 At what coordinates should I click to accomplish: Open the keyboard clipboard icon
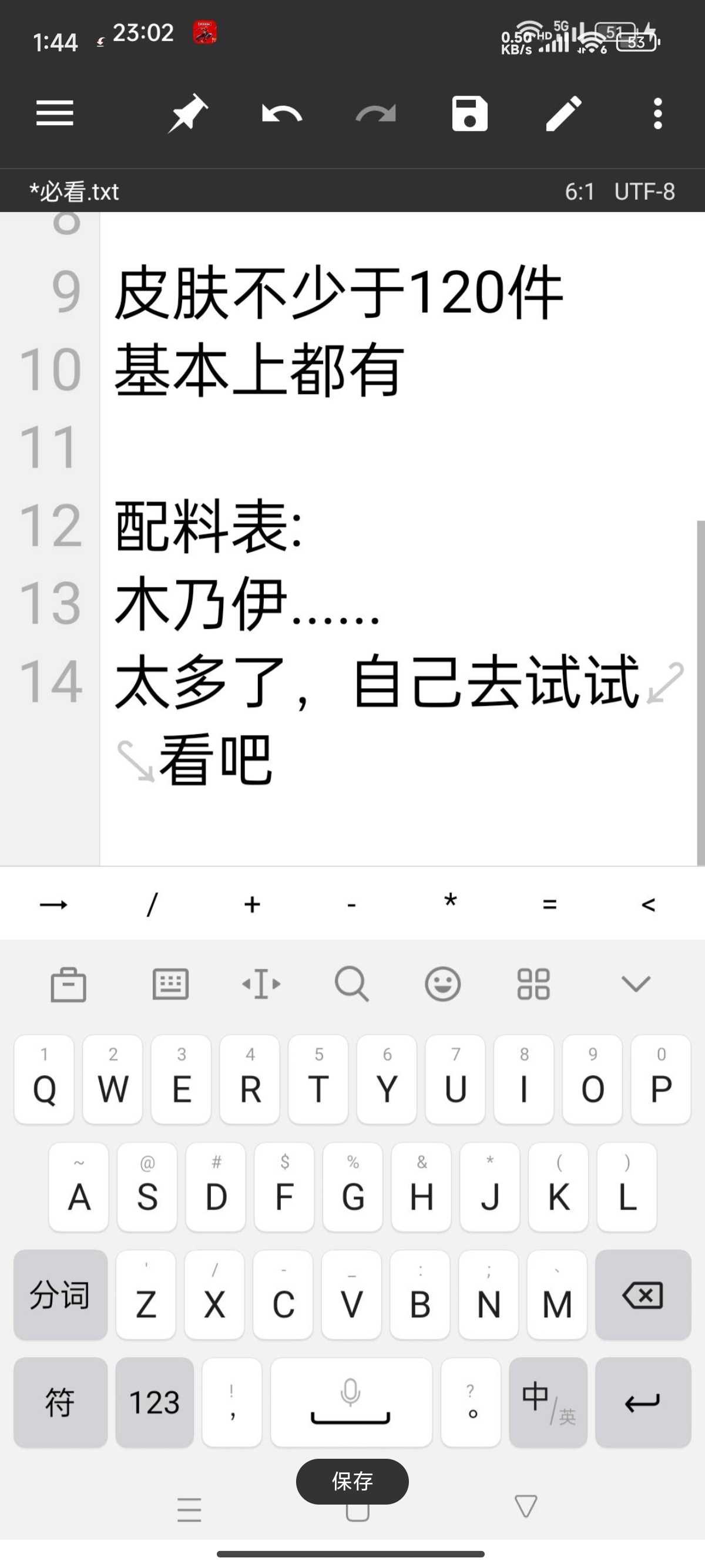tap(68, 984)
